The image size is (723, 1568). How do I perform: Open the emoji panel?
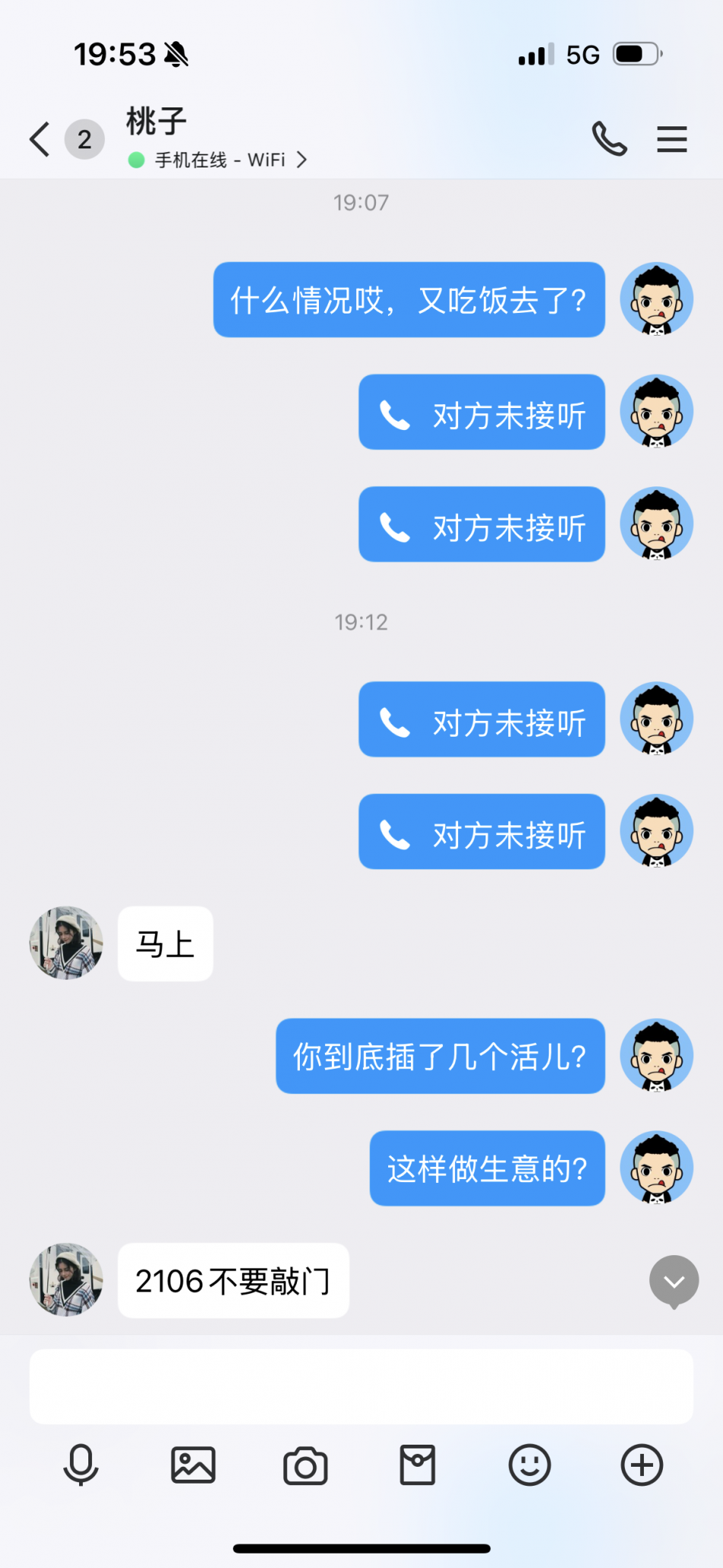pyautogui.click(x=530, y=1465)
